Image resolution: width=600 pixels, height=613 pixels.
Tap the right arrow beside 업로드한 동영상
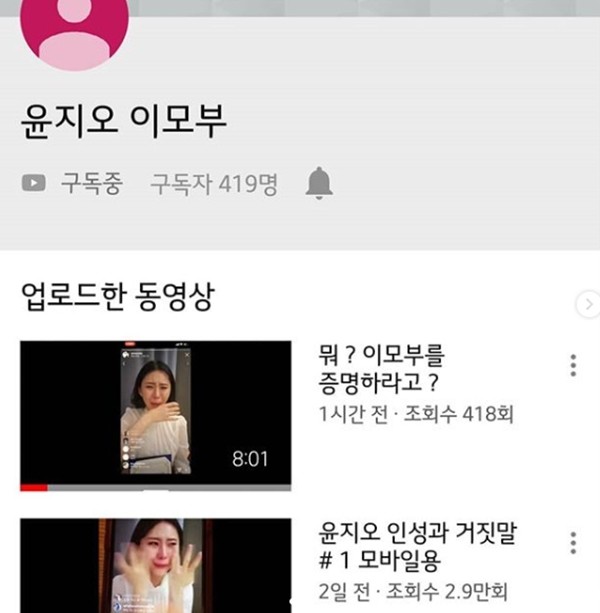coord(587,303)
